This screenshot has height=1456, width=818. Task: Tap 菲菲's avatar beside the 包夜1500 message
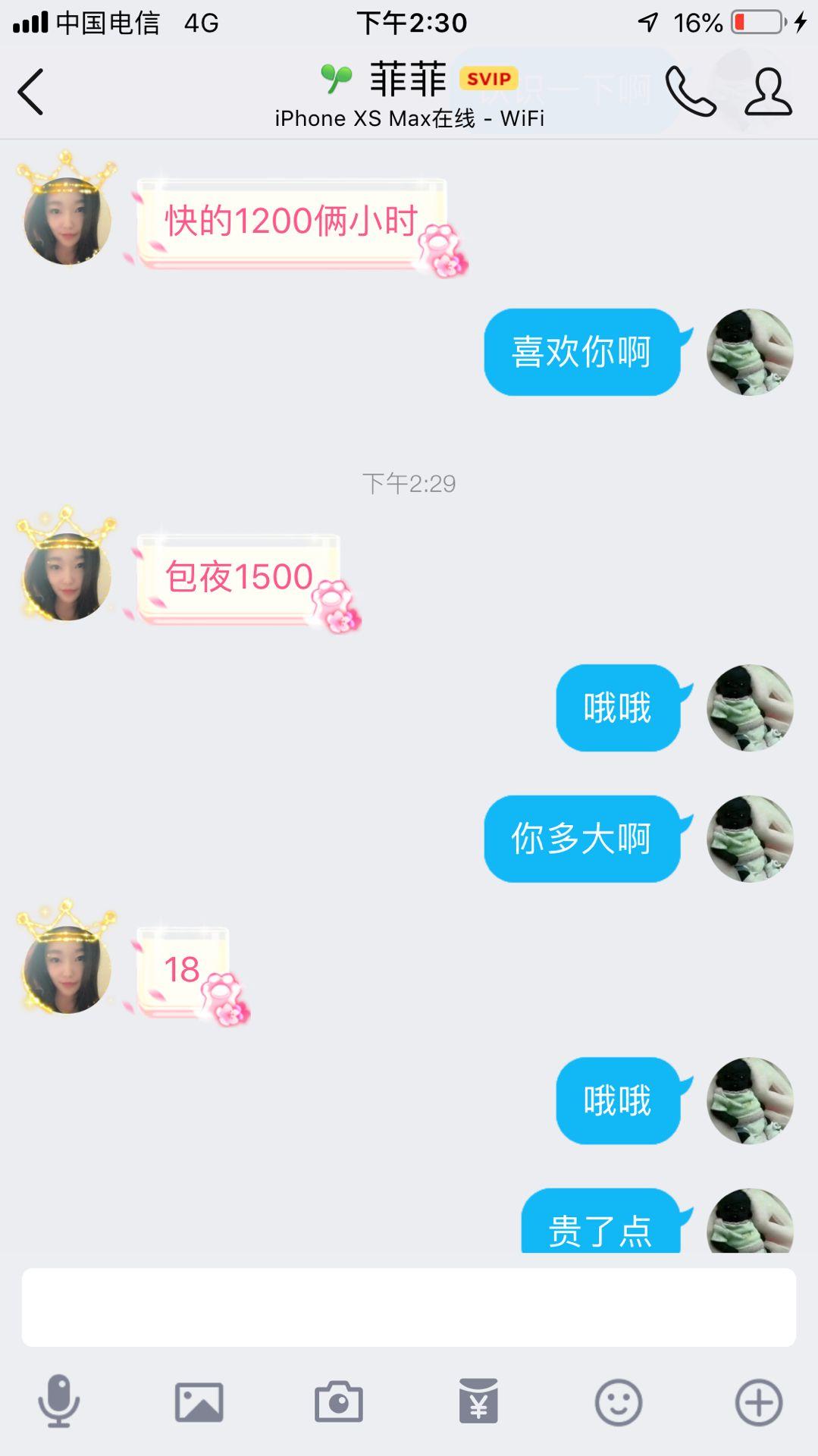(67, 576)
